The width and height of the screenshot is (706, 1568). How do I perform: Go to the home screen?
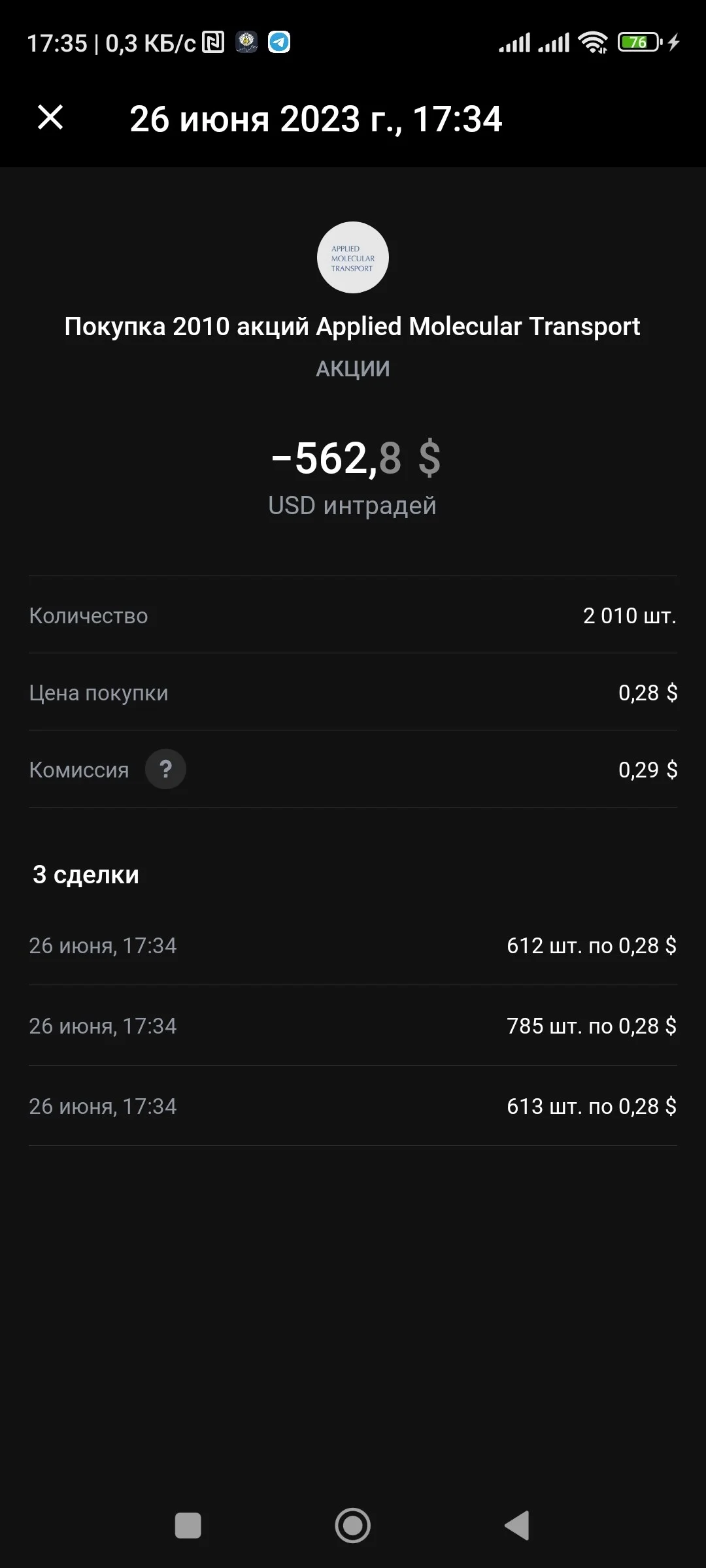[x=353, y=1526]
